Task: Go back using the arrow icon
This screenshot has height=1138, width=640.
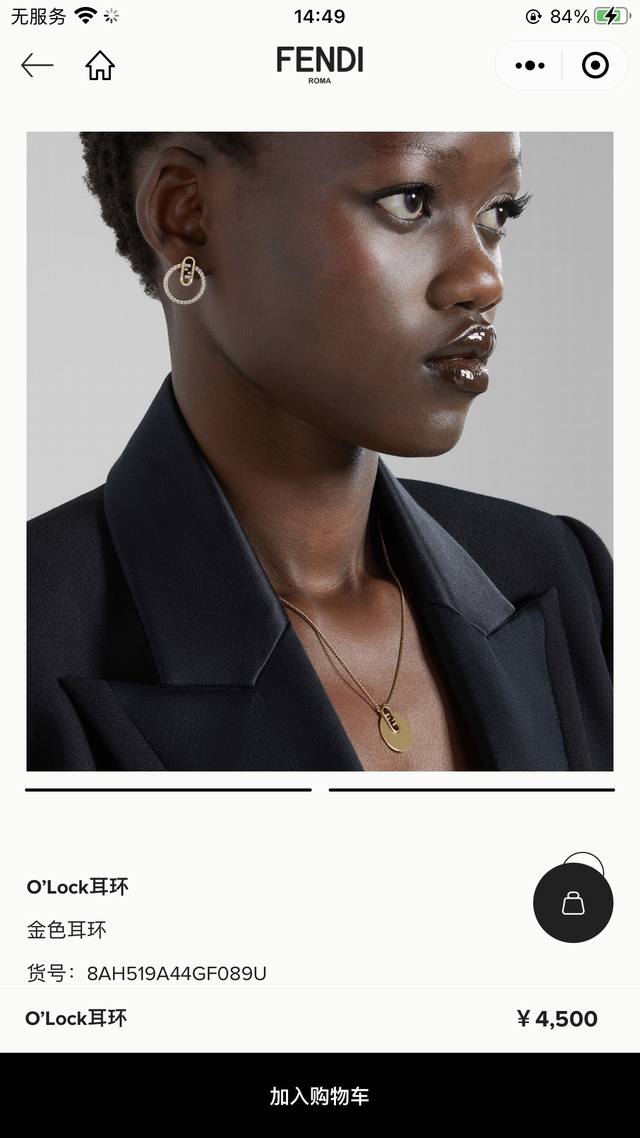Action: pyautogui.click(x=37, y=66)
